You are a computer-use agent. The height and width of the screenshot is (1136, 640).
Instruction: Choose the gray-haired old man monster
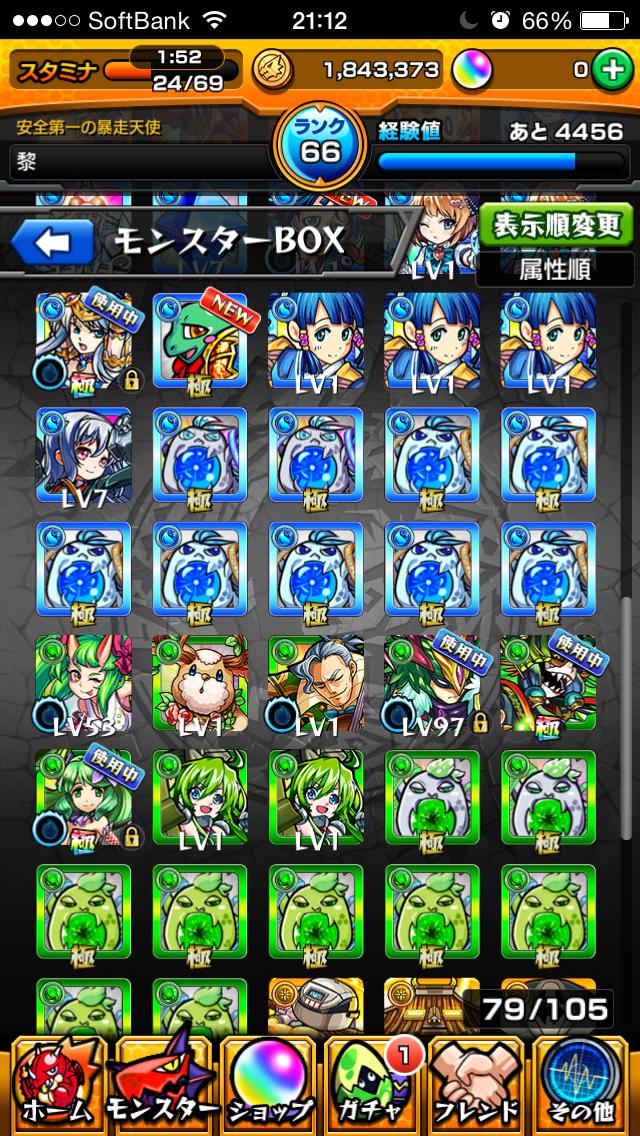[315, 684]
